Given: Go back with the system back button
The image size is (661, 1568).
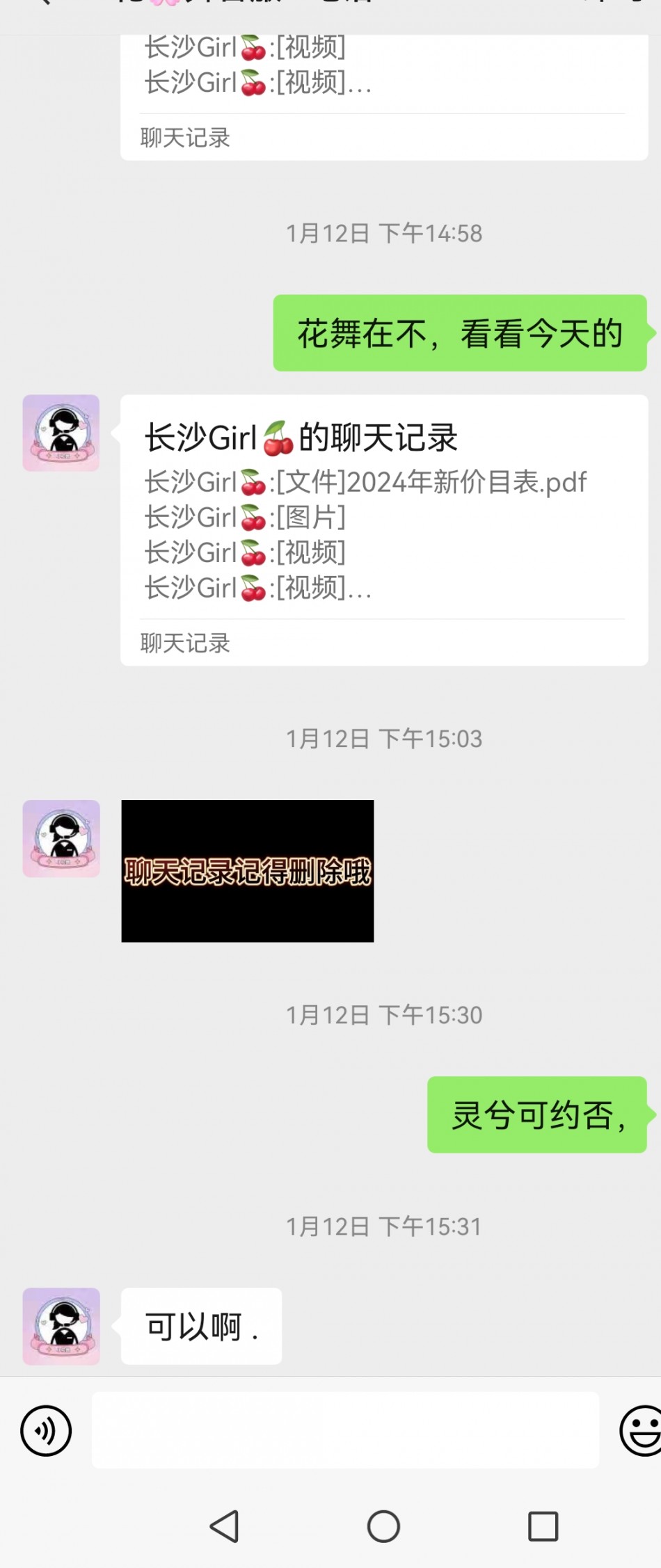Looking at the screenshot, I should click(x=225, y=1527).
